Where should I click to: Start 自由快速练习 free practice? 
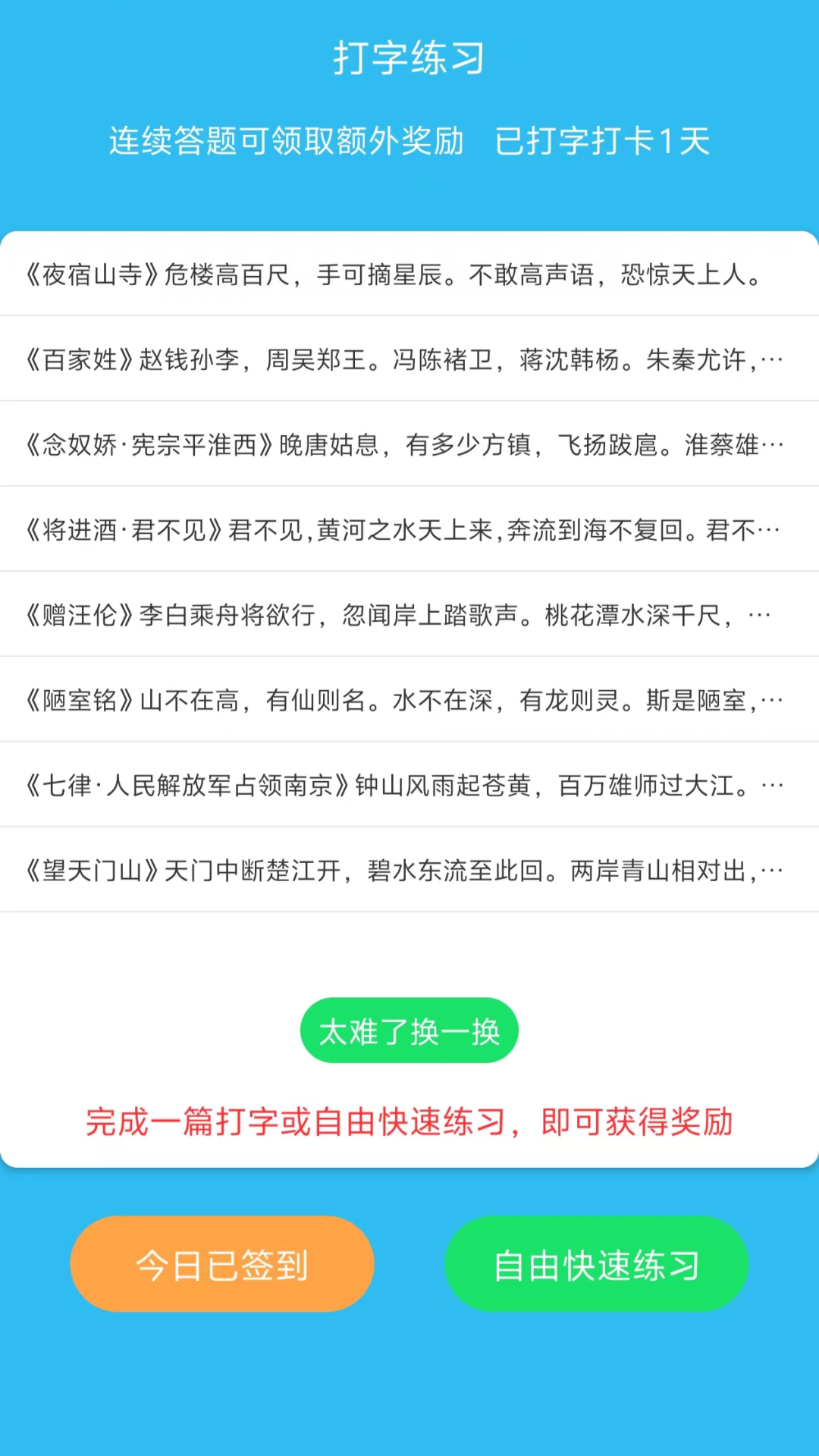pyautogui.click(x=597, y=1264)
